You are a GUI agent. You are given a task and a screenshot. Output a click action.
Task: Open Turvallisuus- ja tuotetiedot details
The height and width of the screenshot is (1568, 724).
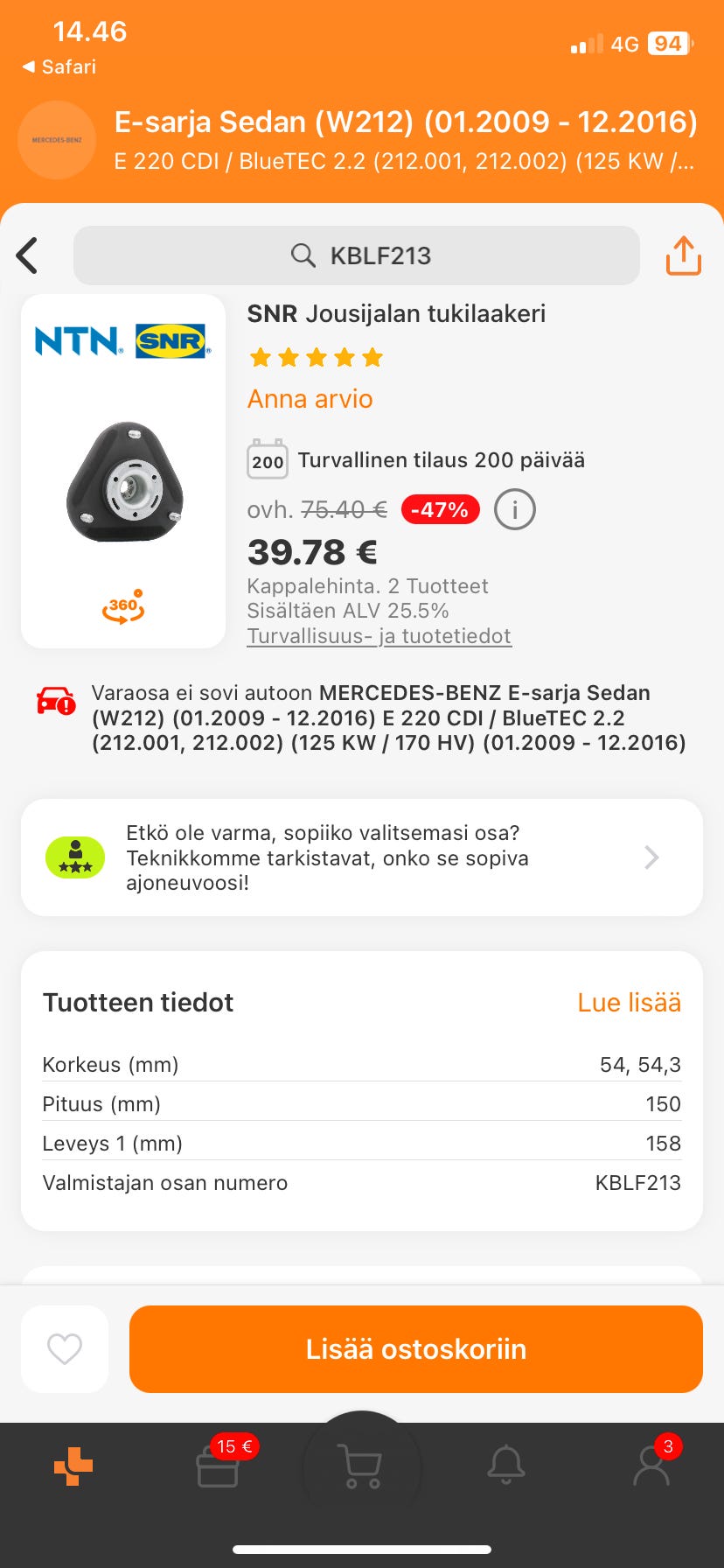pos(379,636)
